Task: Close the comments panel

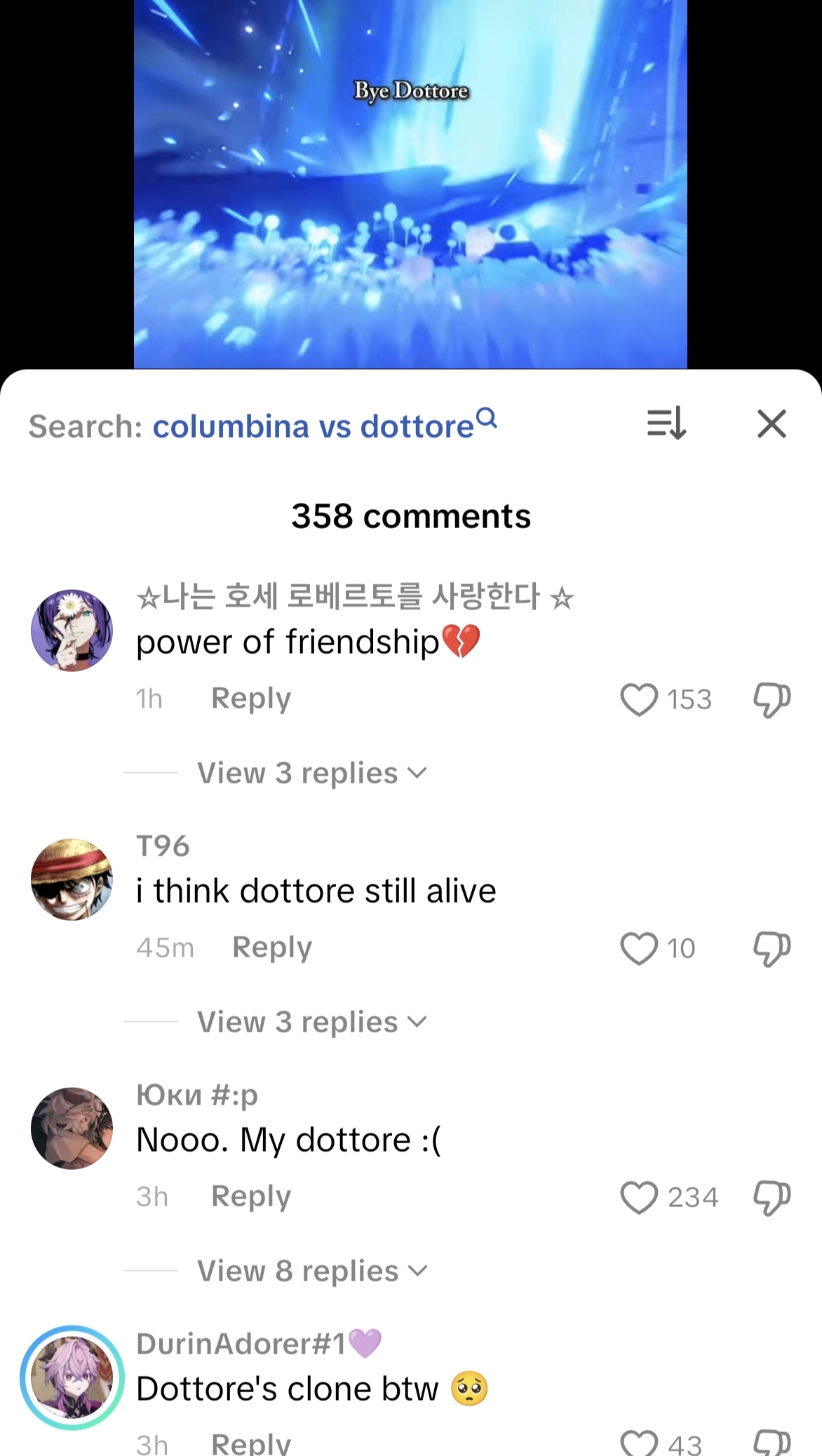Action: click(772, 424)
